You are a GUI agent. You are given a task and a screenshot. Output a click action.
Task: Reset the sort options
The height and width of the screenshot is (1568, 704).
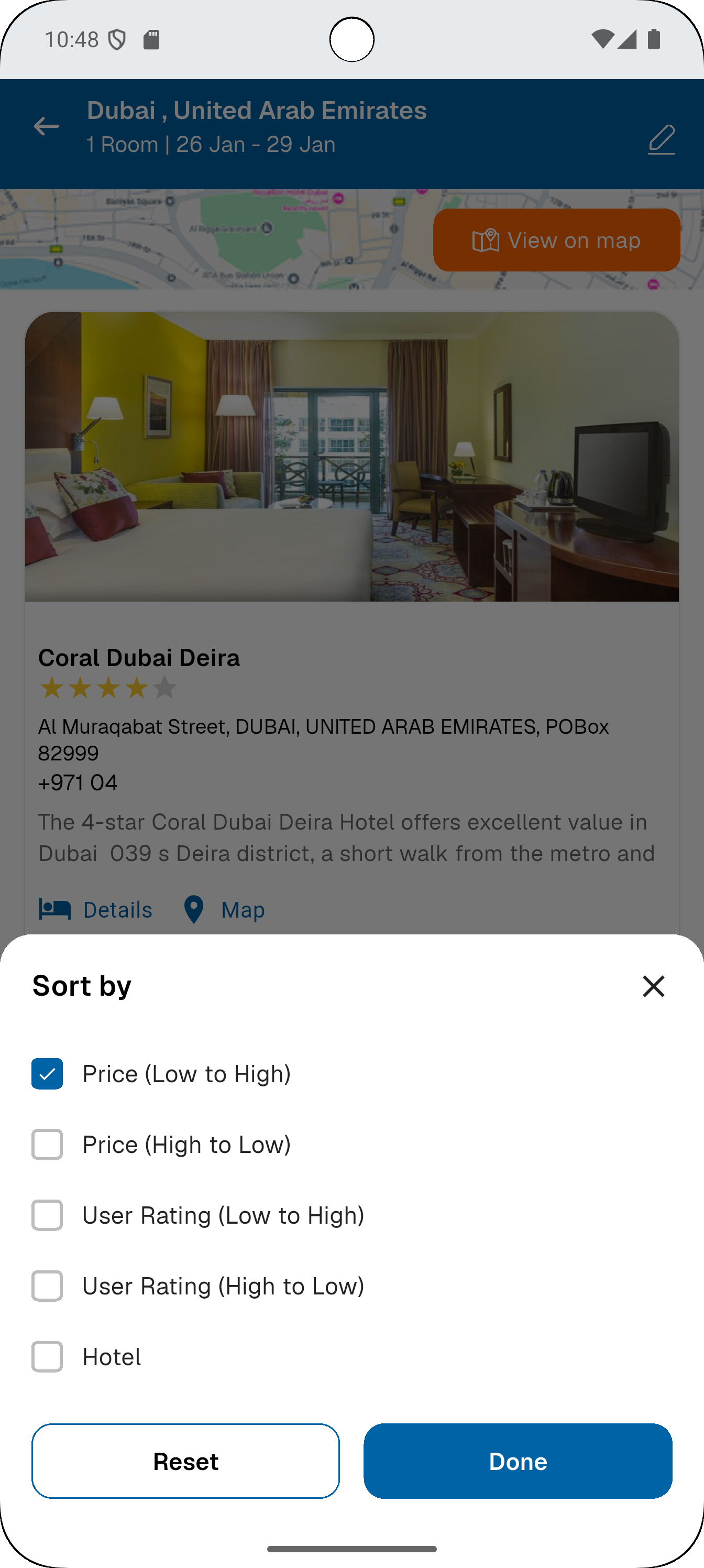click(x=185, y=1461)
